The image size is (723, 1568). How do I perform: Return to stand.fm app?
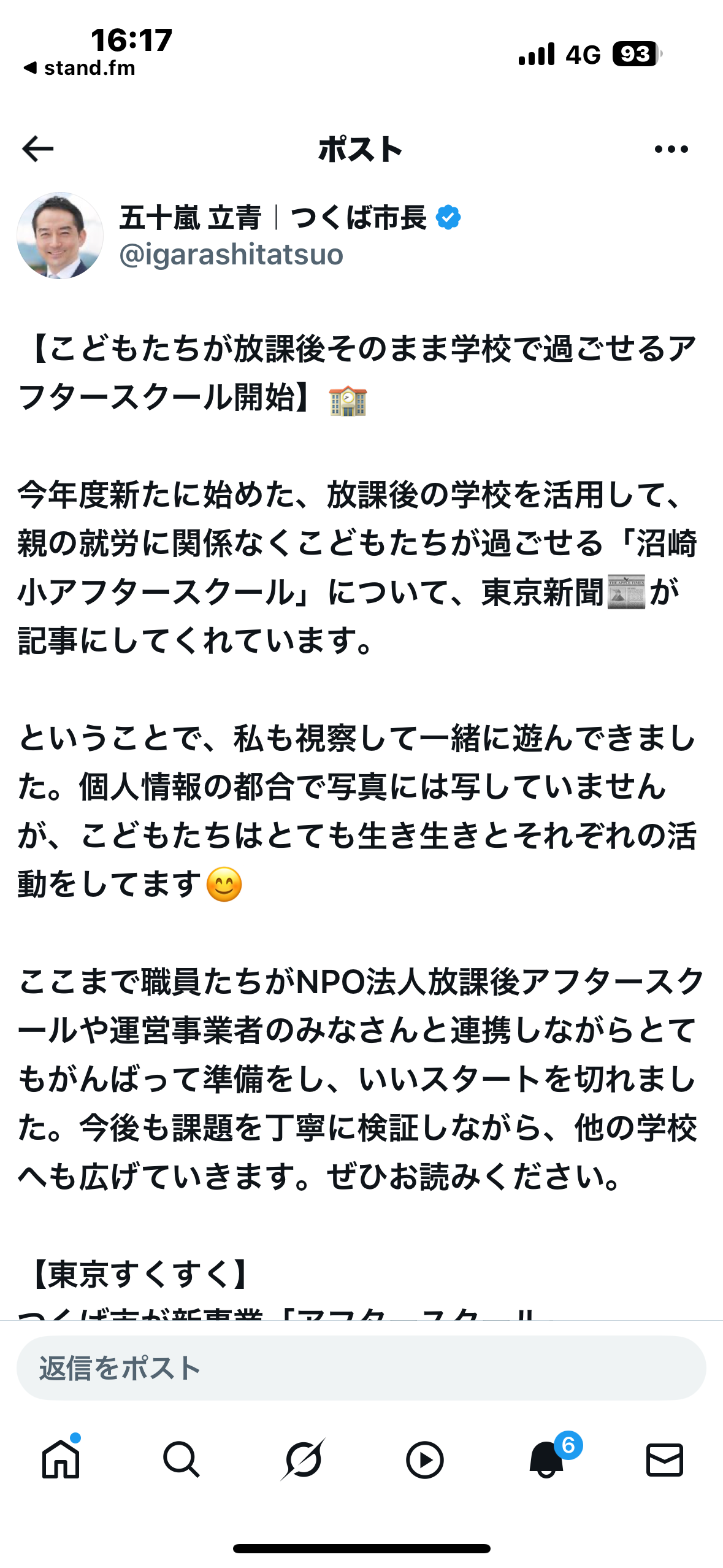coord(80,68)
